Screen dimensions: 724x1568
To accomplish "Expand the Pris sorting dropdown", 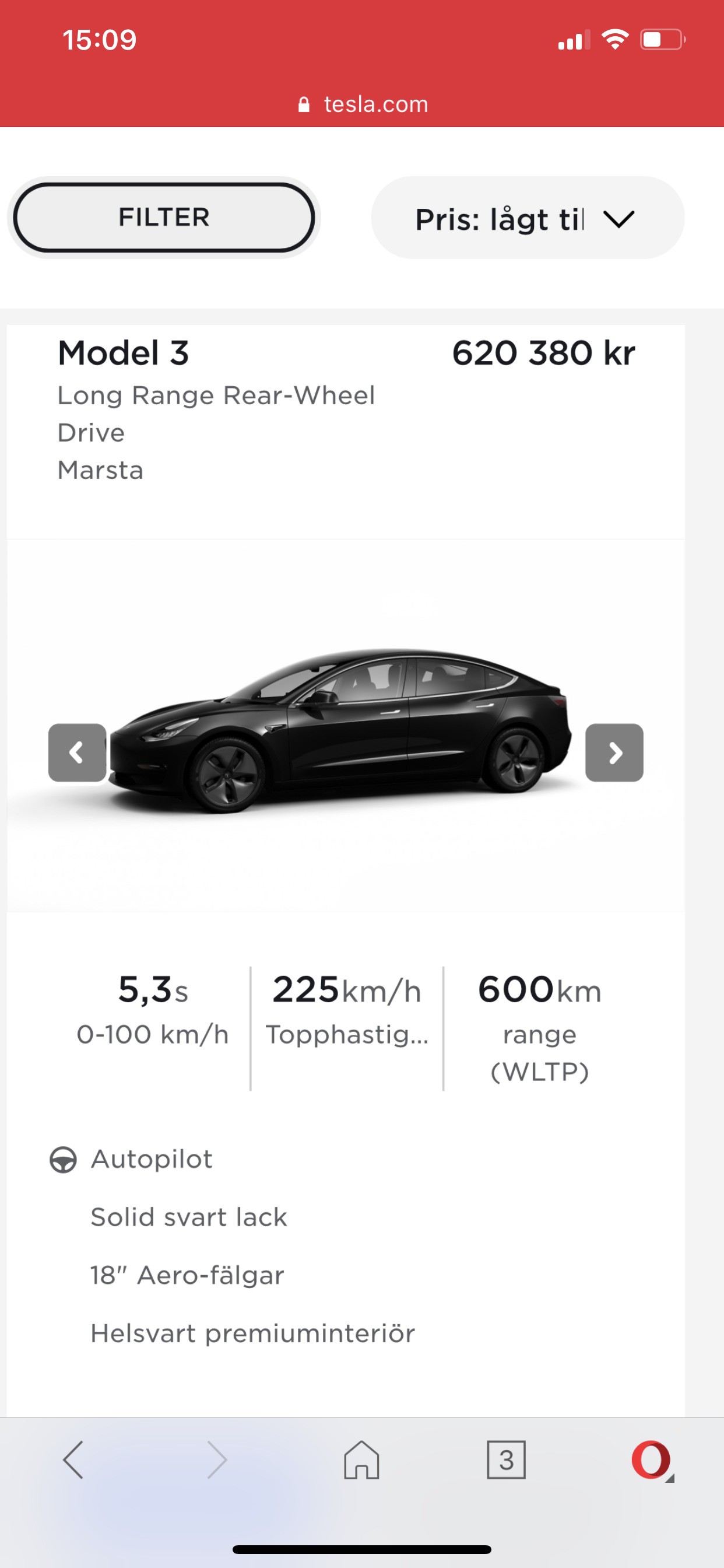I will click(527, 219).
